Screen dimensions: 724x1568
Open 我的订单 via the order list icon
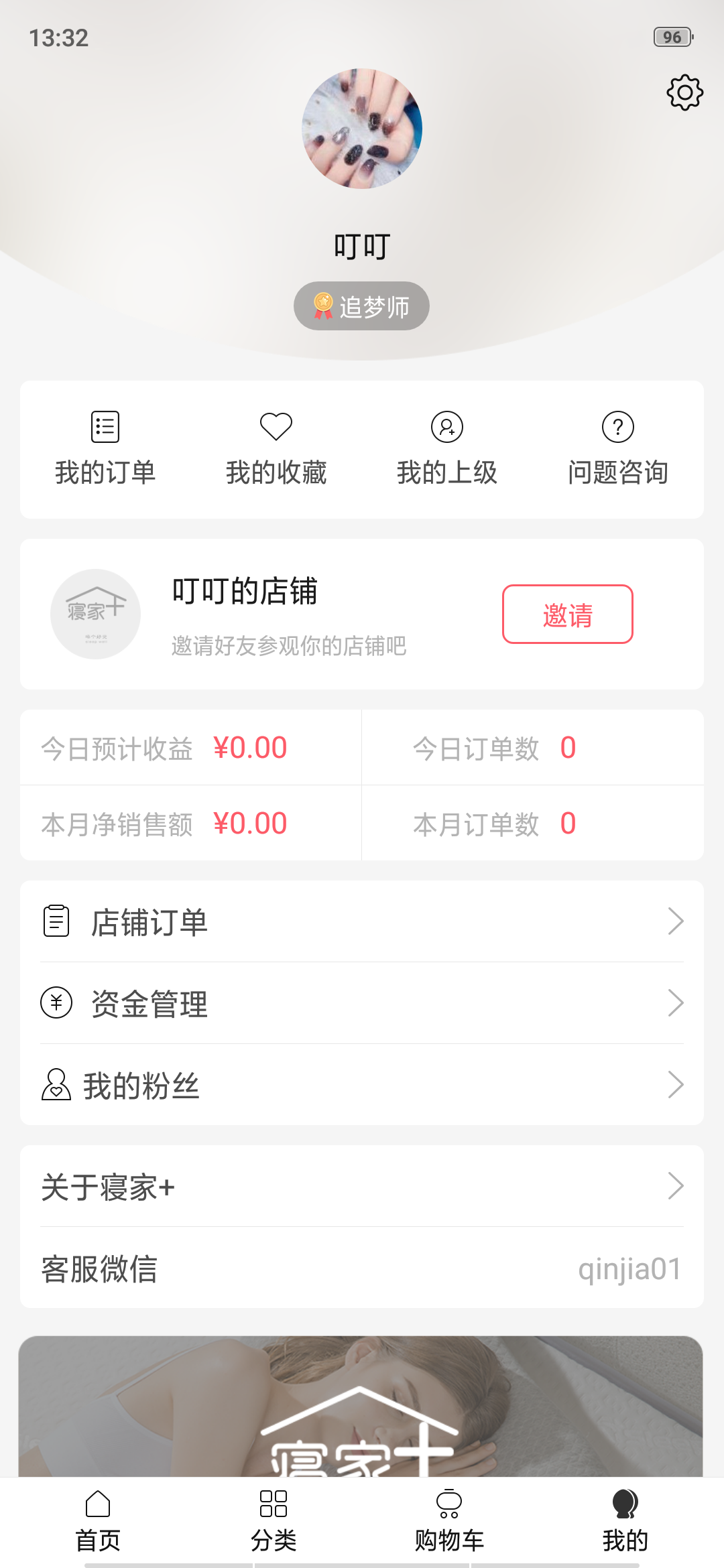(x=105, y=427)
